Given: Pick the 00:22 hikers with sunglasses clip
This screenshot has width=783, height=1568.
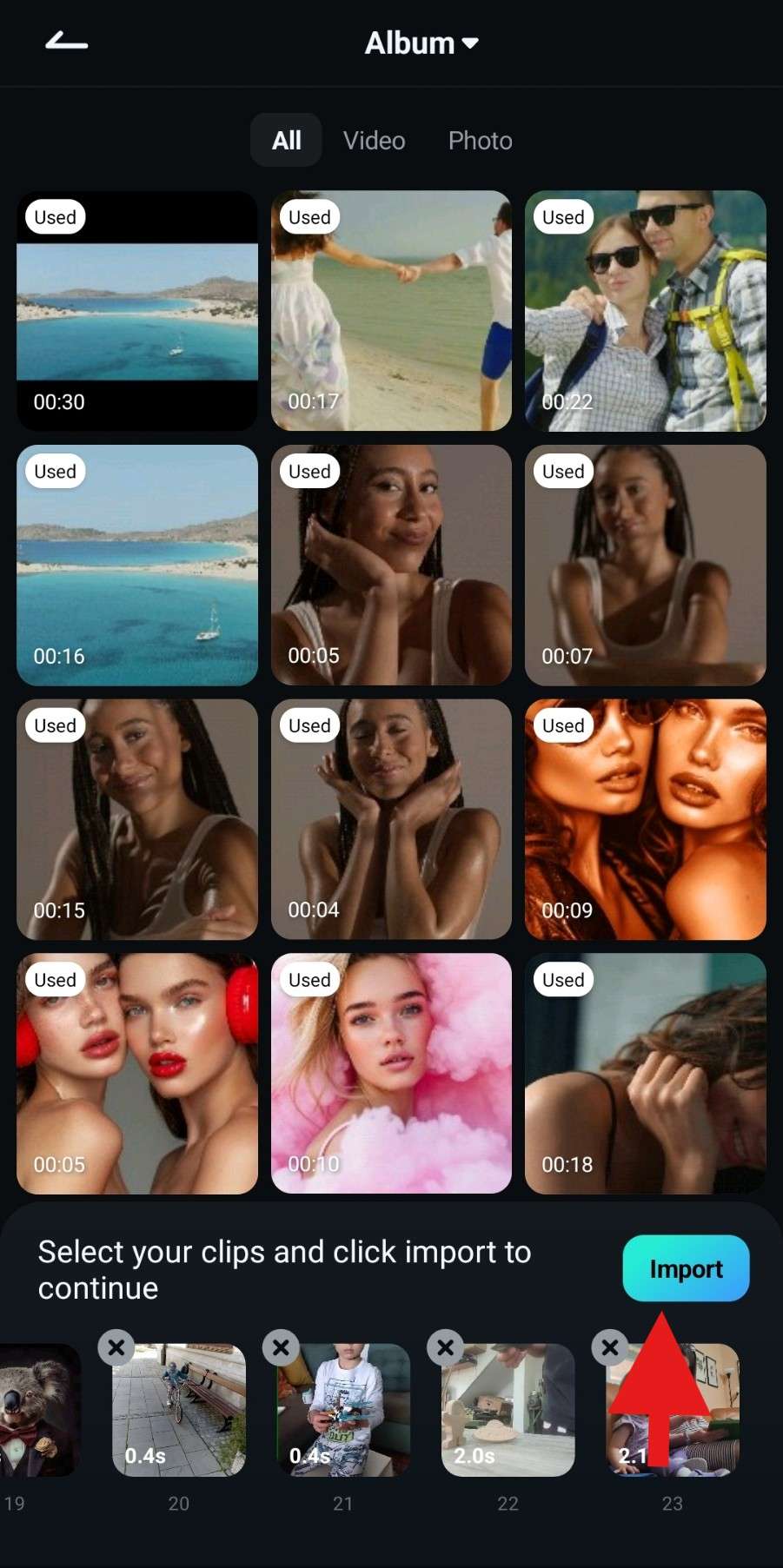Looking at the screenshot, I should (646, 310).
